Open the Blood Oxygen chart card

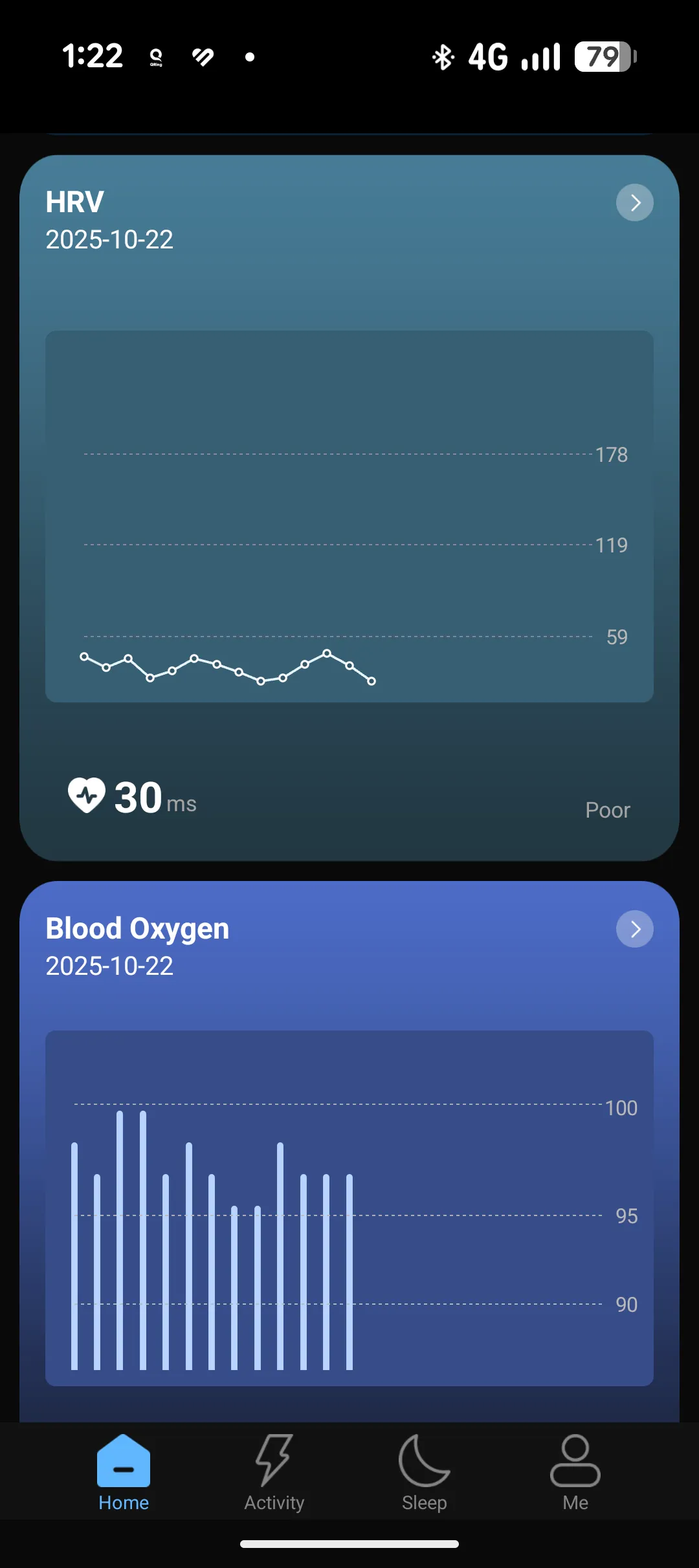(349, 1207)
